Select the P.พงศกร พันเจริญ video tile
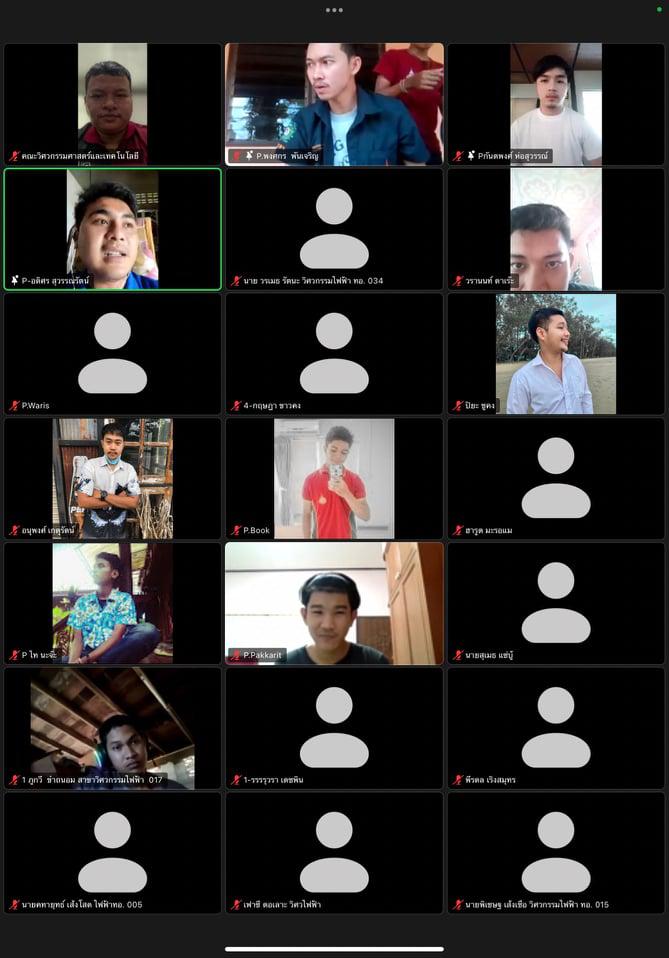Image resolution: width=669 pixels, height=958 pixels. click(x=334, y=104)
